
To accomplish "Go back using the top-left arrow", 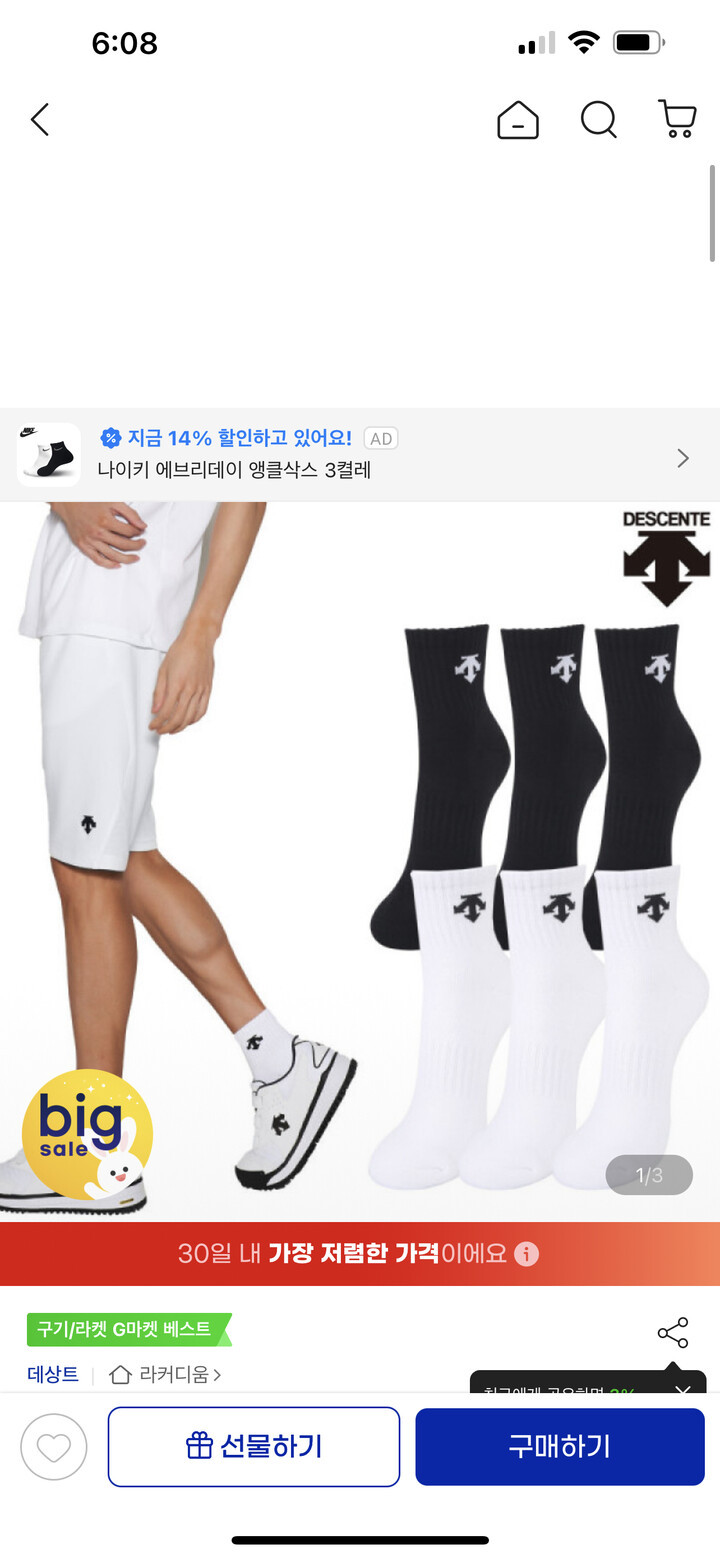I will (x=40, y=120).
